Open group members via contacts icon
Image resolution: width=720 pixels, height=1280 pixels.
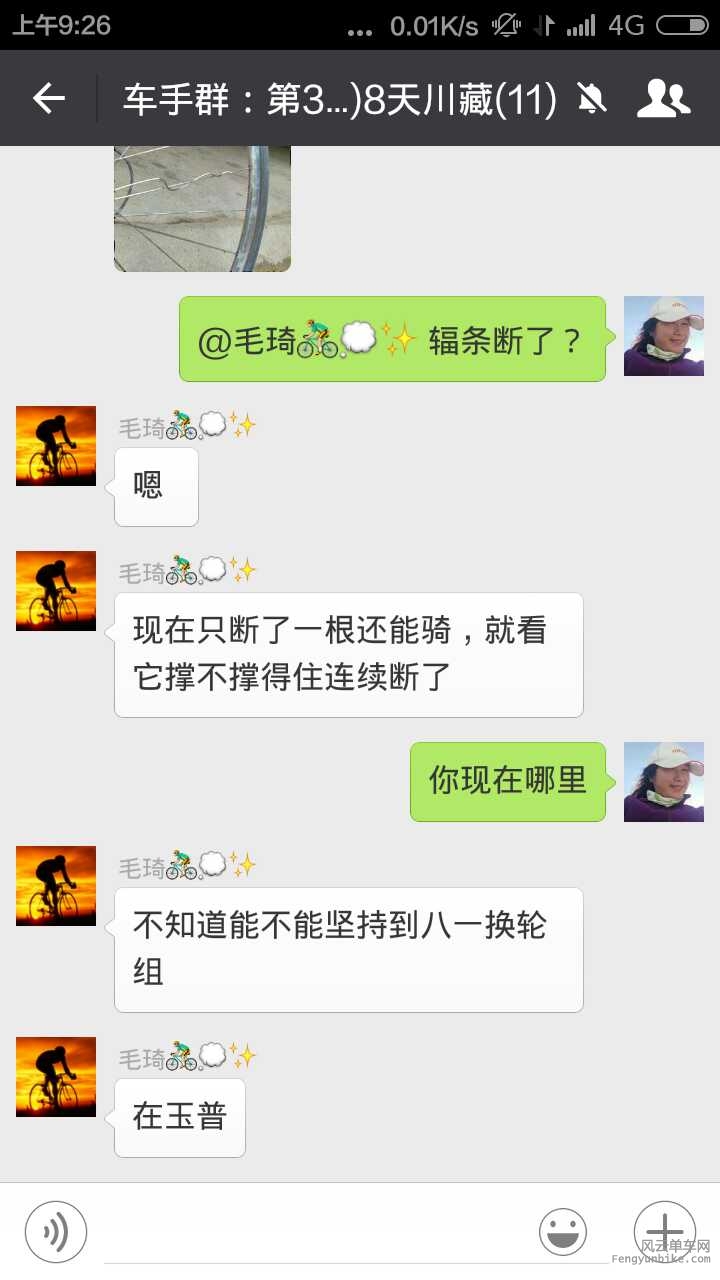[x=663, y=98]
